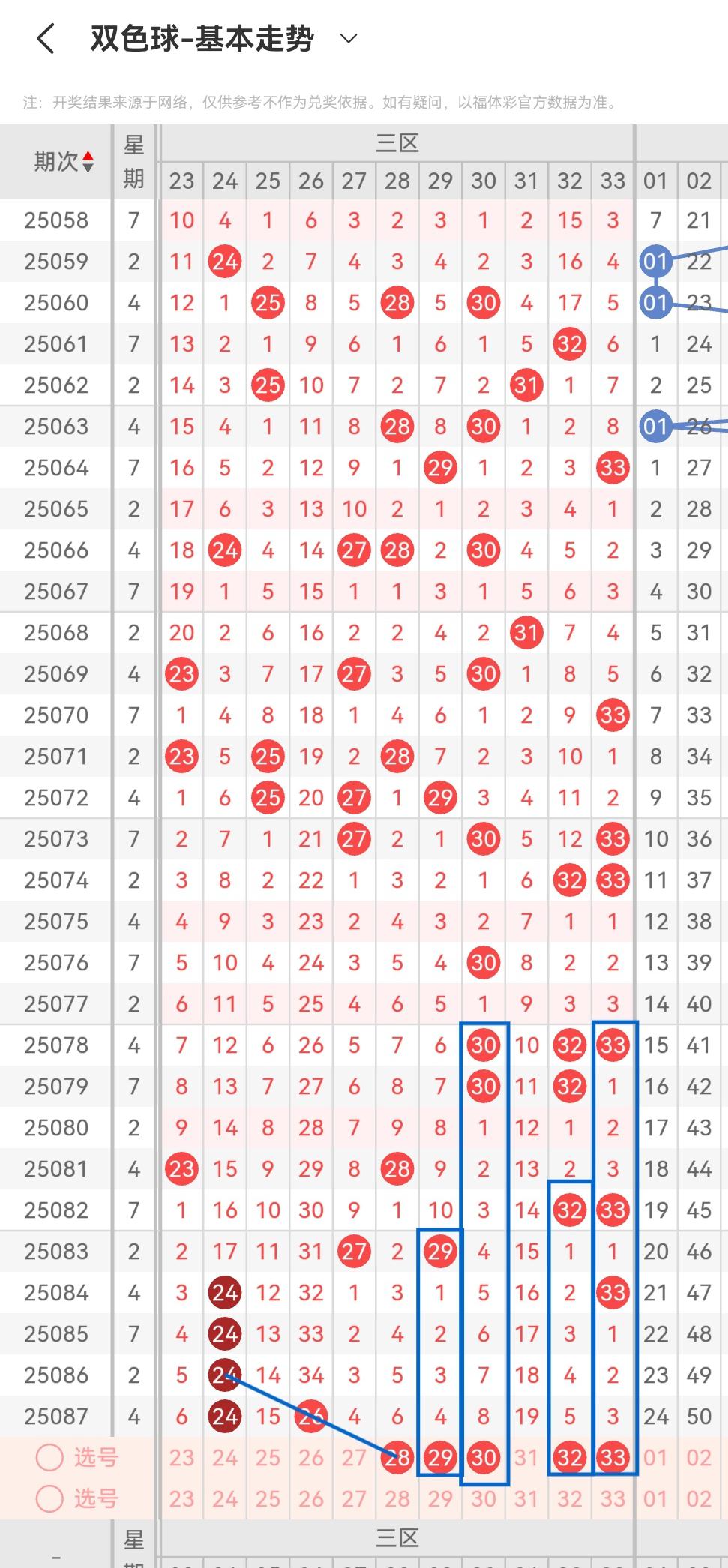Unpick highlighted number 29 in the 选号 row
The width and height of the screenshot is (728, 1568).
440,1457
